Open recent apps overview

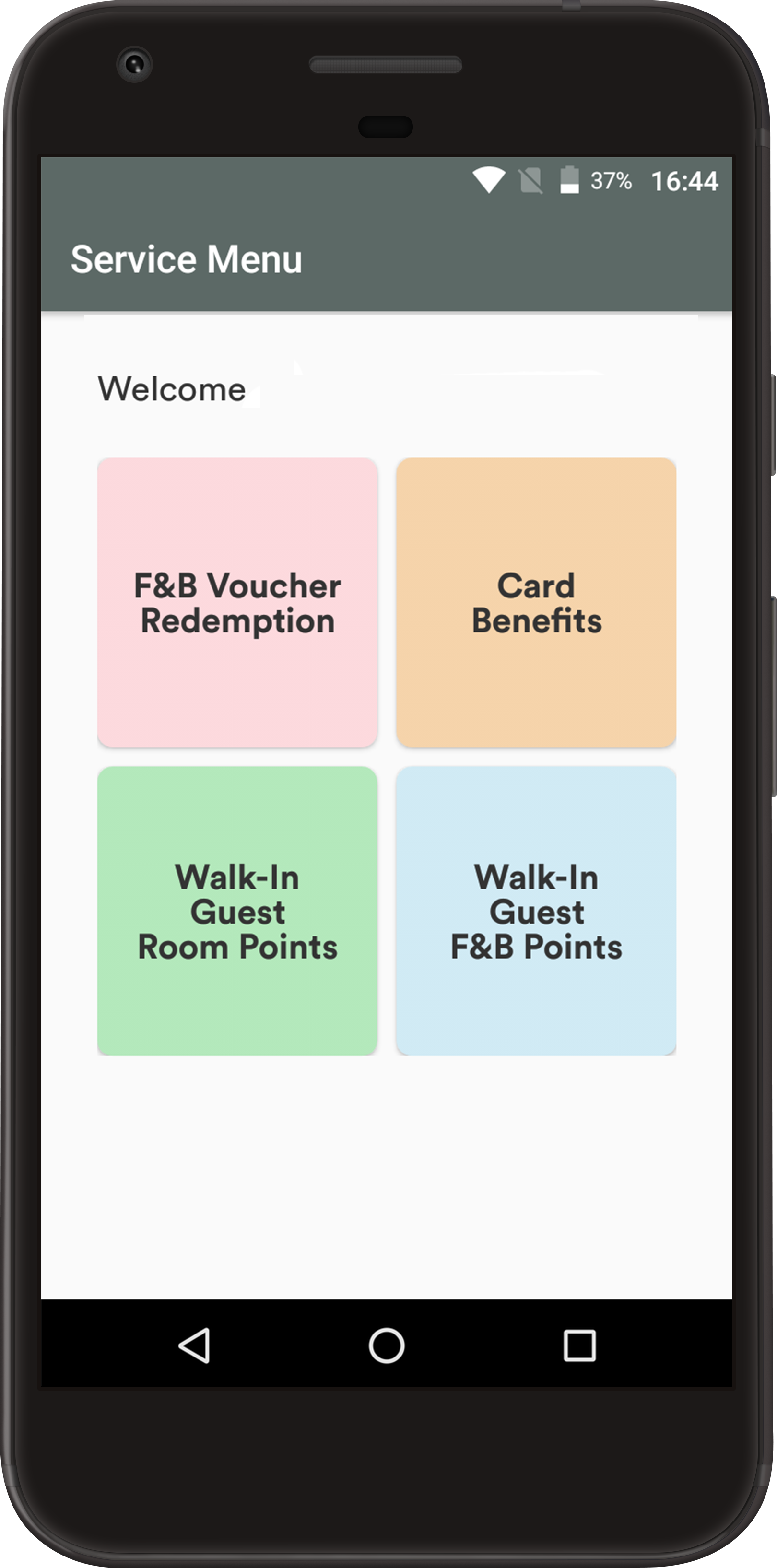[x=579, y=1345]
